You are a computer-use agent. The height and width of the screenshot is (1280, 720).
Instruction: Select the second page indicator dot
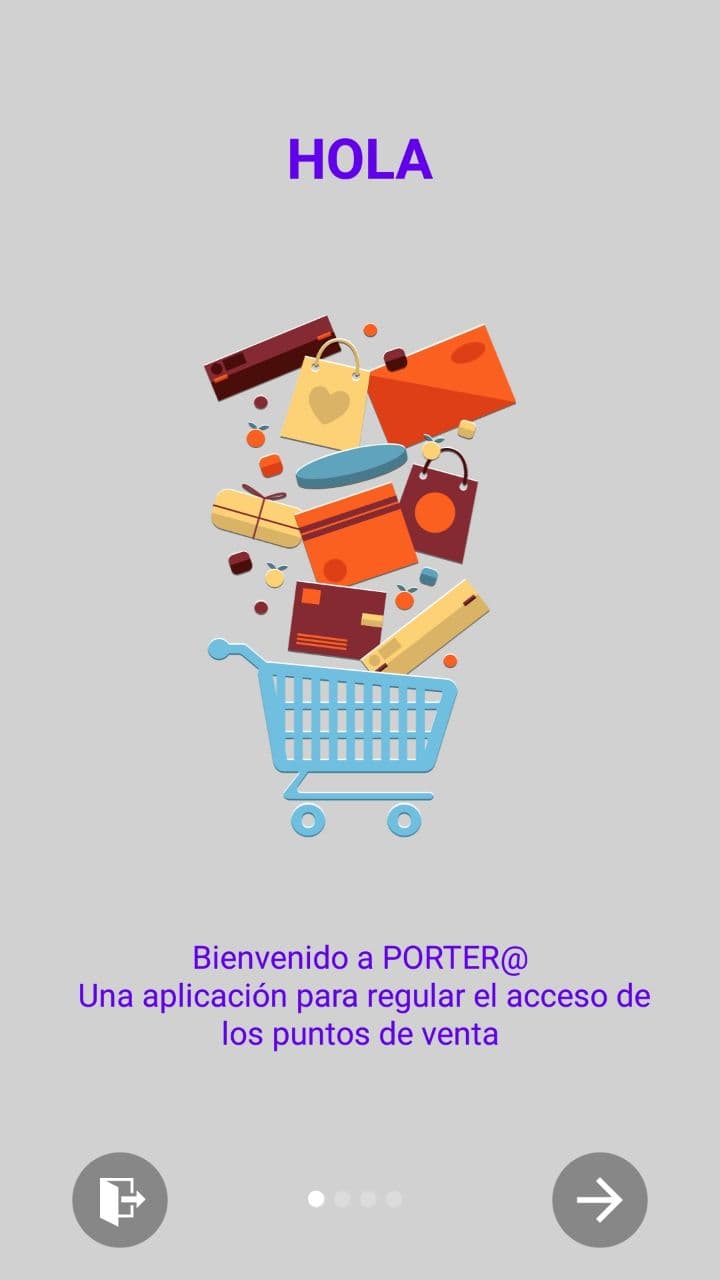(x=342, y=1199)
